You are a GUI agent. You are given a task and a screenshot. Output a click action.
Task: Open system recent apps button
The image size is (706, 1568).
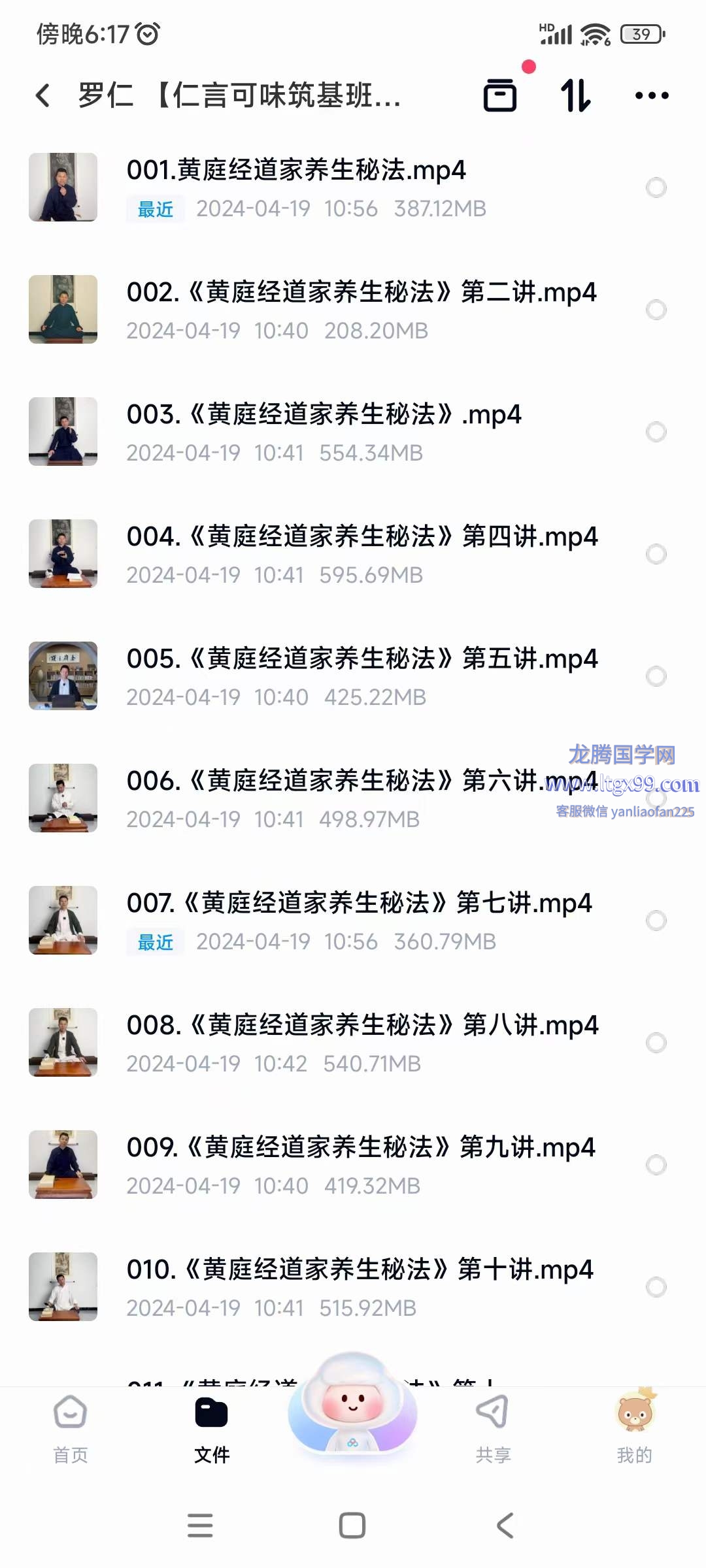pos(200,1526)
